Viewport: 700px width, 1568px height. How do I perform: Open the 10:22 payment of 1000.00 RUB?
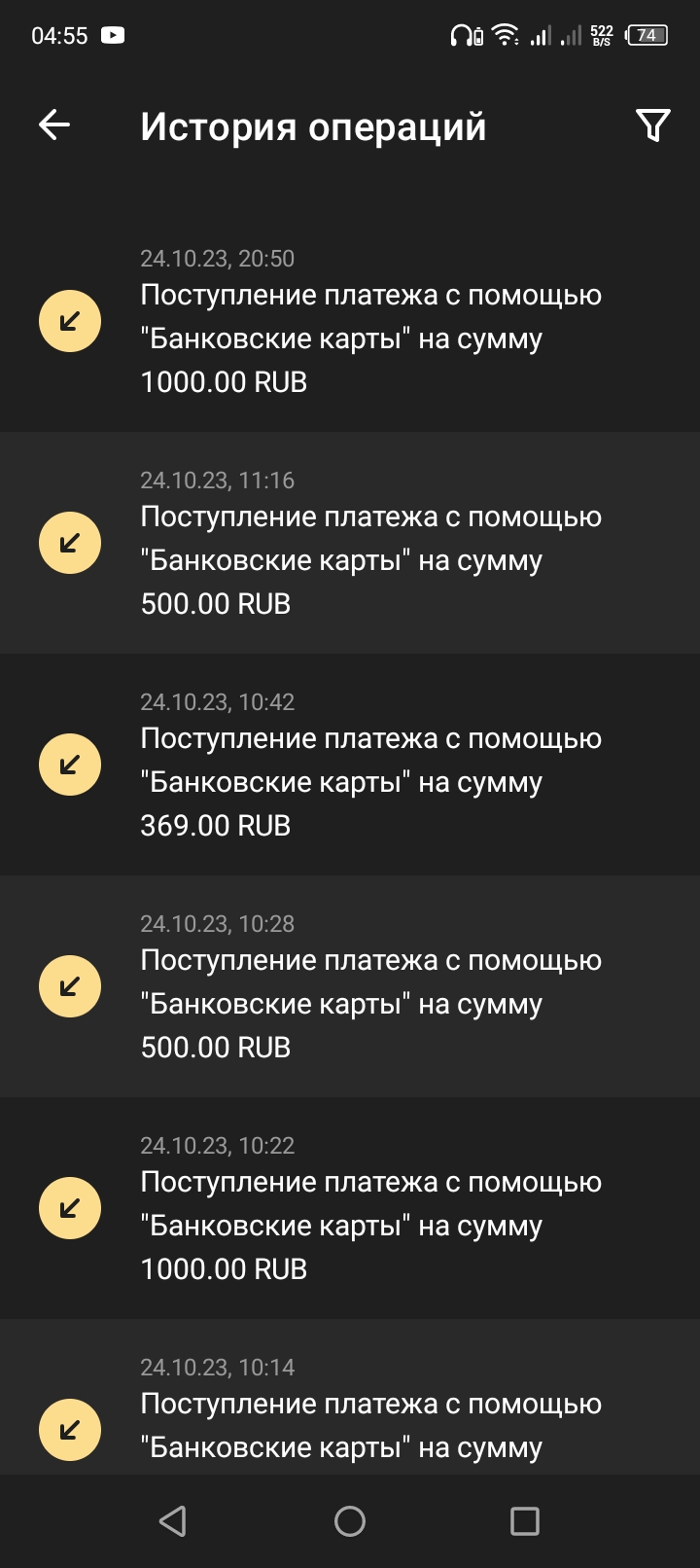point(369,1208)
